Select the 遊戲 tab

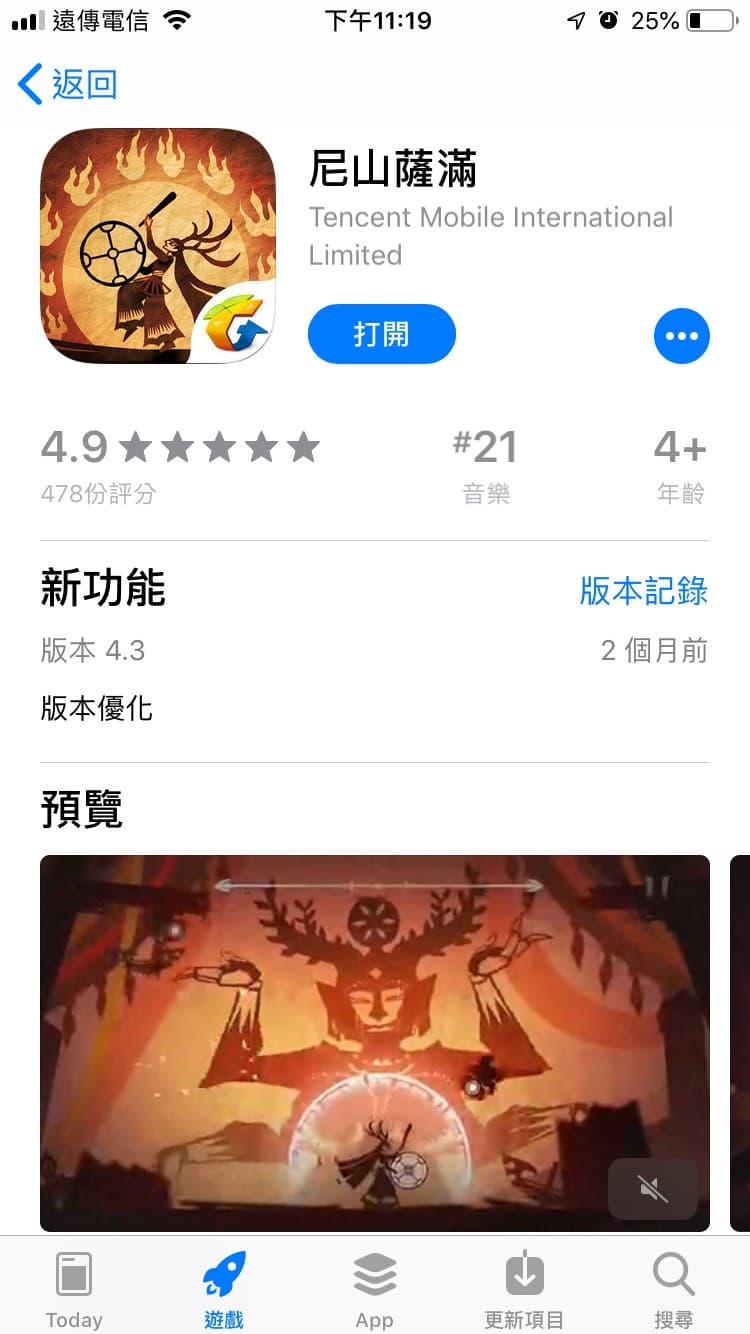[x=224, y=1290]
